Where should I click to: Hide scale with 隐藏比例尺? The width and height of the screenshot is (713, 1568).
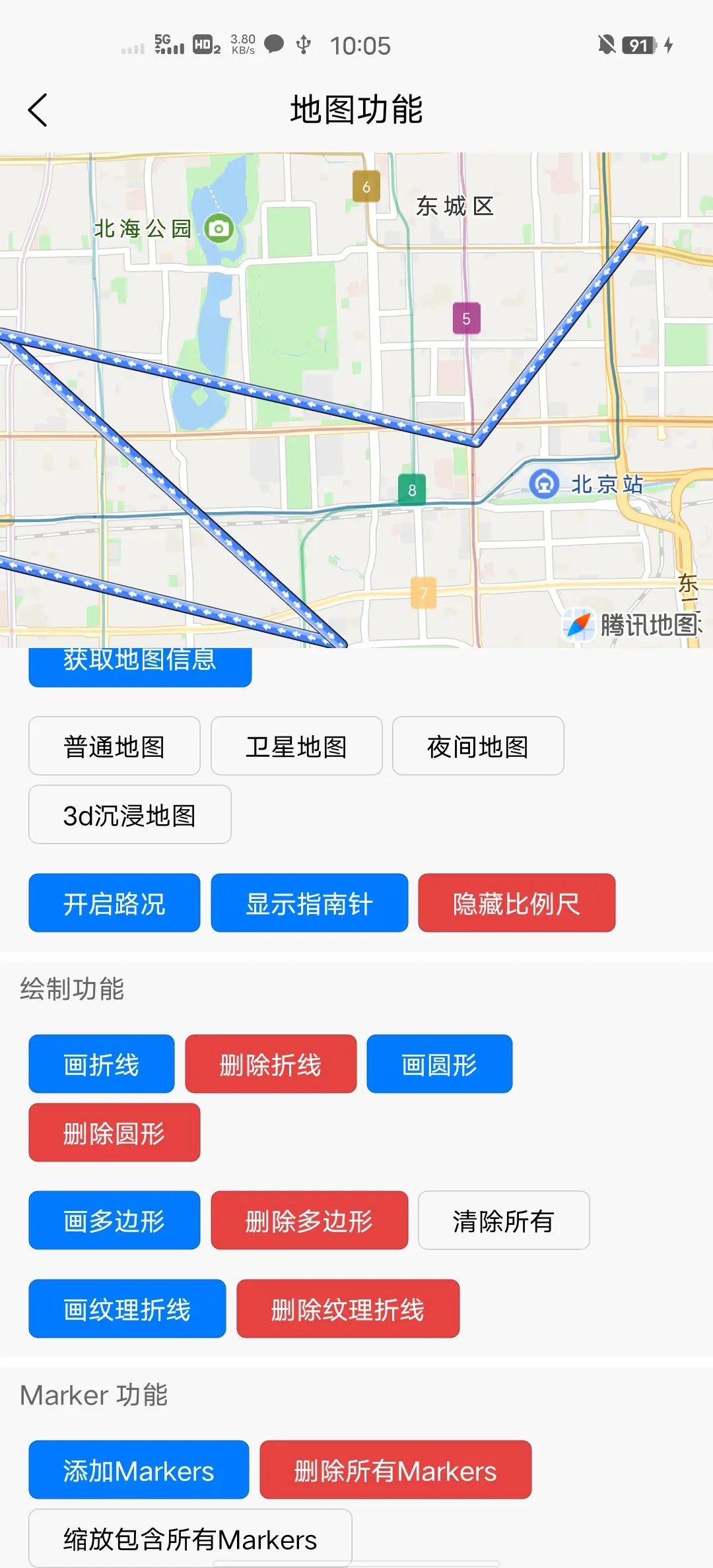517,903
